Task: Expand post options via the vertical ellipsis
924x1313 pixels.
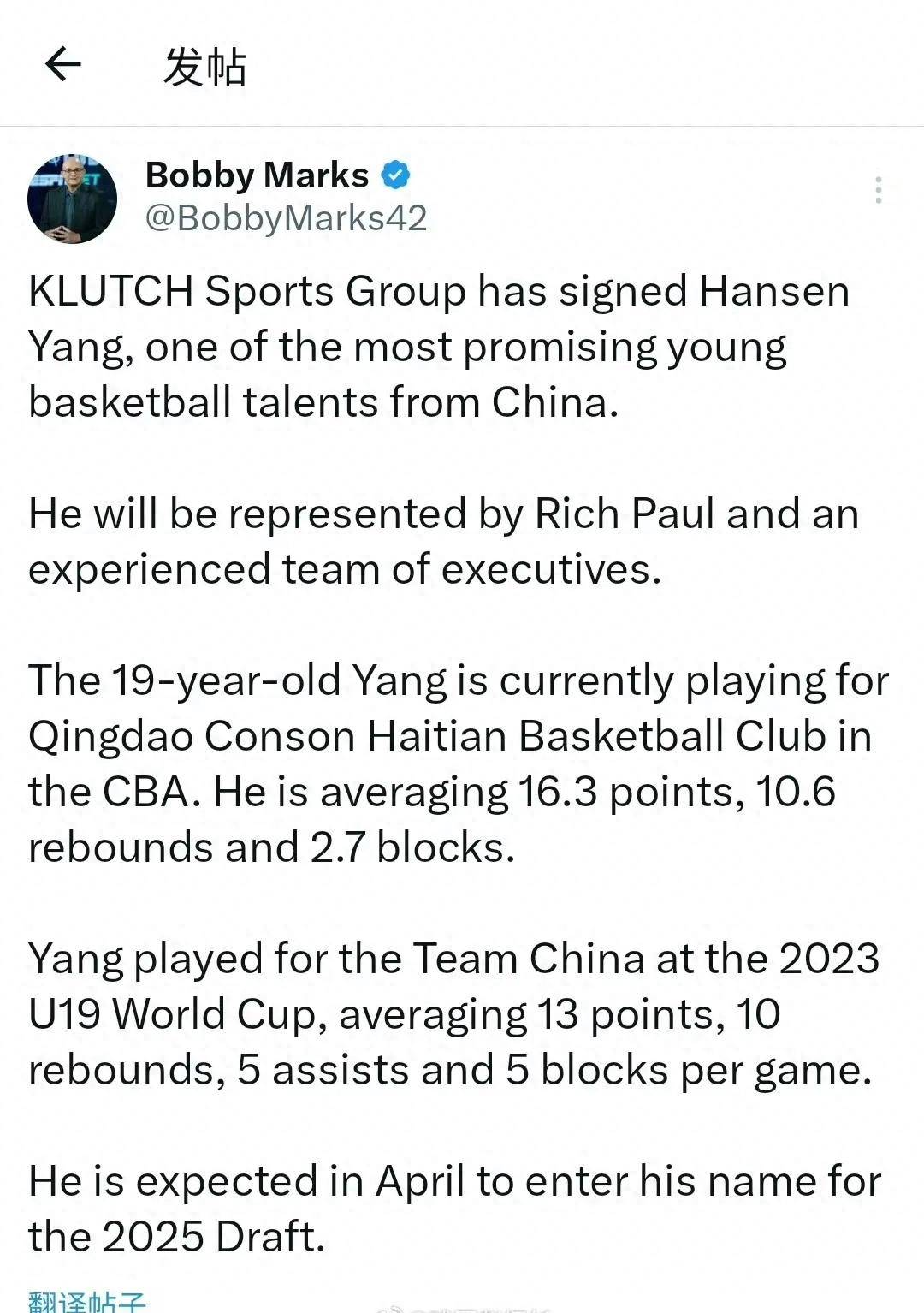Action: coord(880,188)
